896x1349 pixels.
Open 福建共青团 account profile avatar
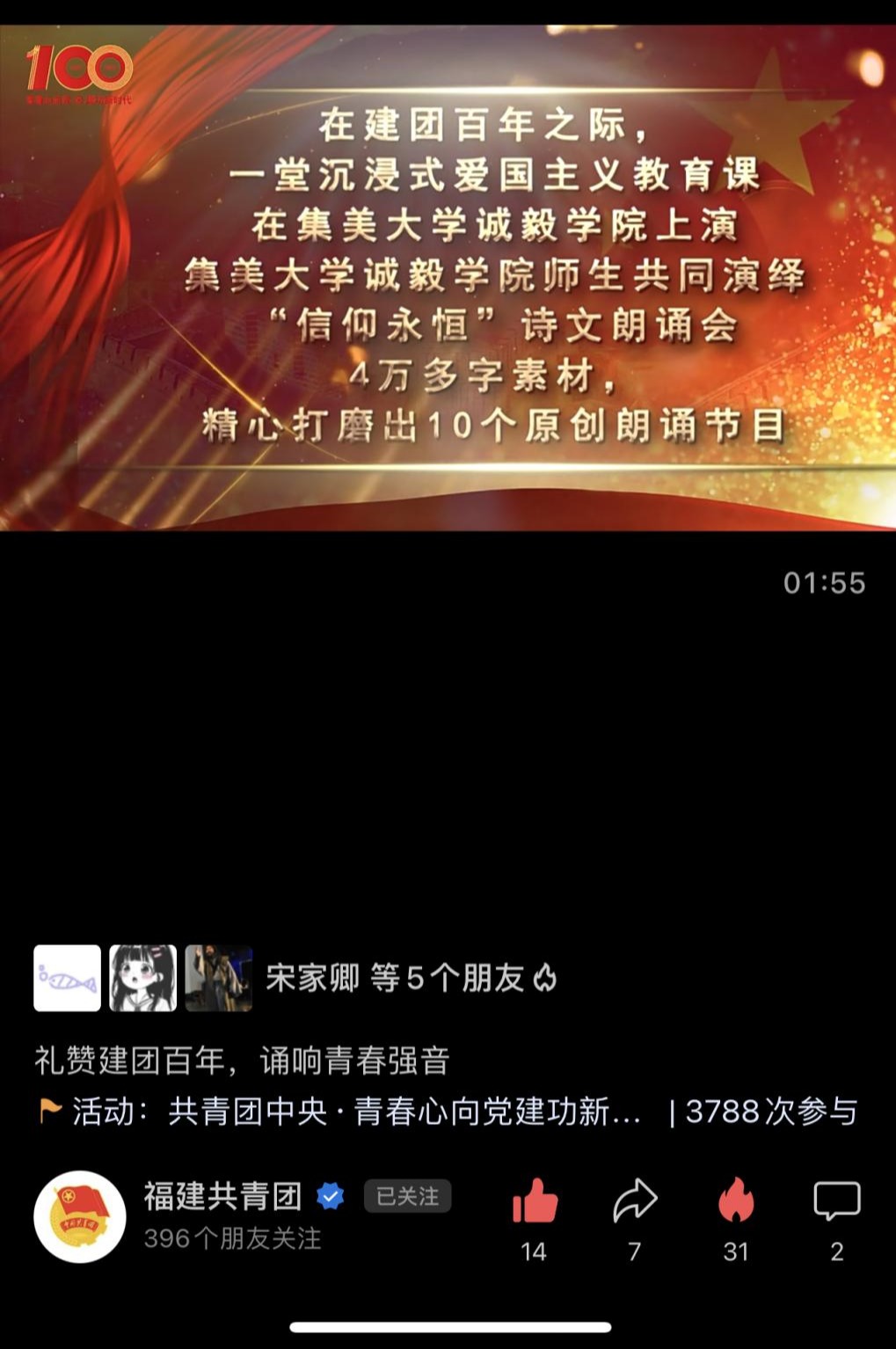[79, 1217]
